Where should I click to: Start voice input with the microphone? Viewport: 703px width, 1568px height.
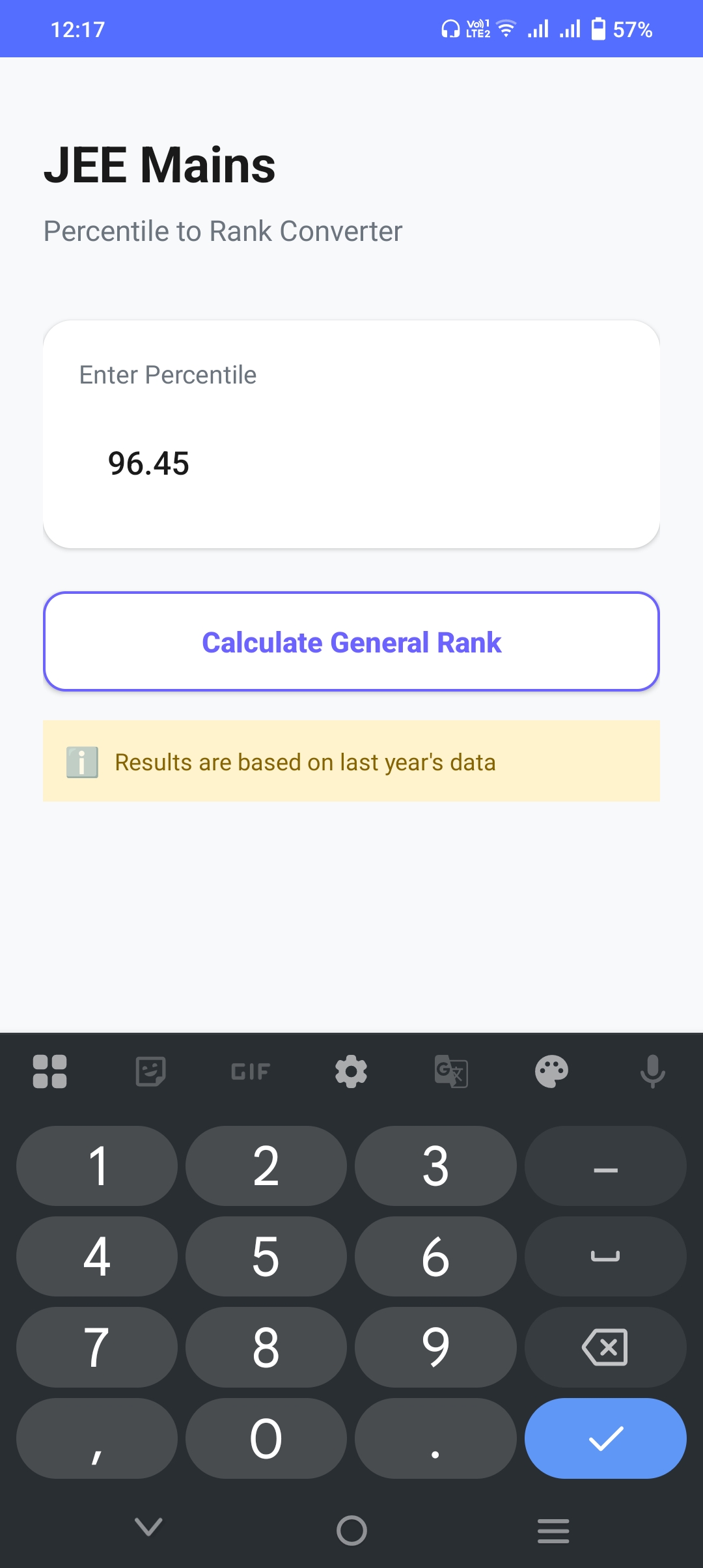[652, 1071]
